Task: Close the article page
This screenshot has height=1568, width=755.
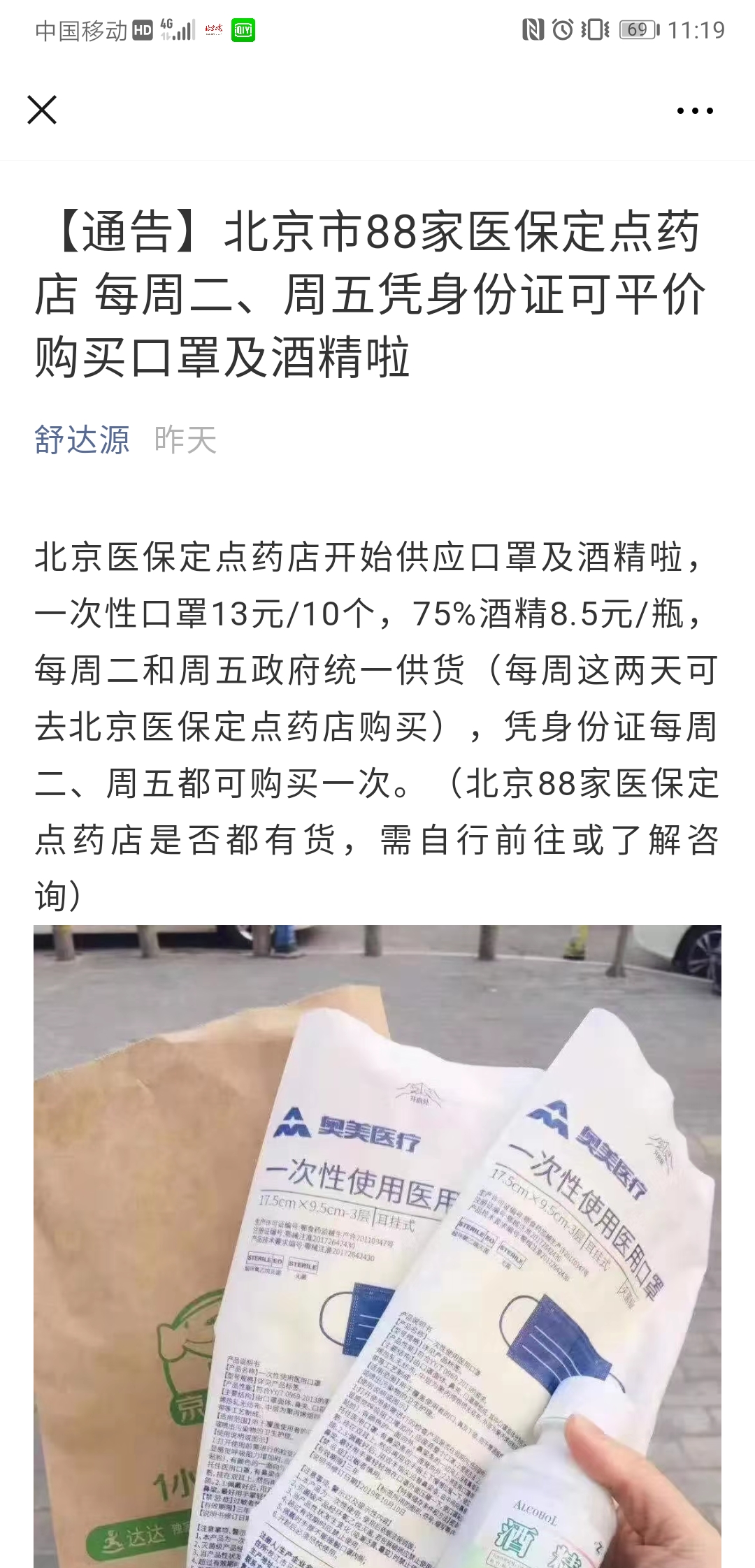Action: 42,110
